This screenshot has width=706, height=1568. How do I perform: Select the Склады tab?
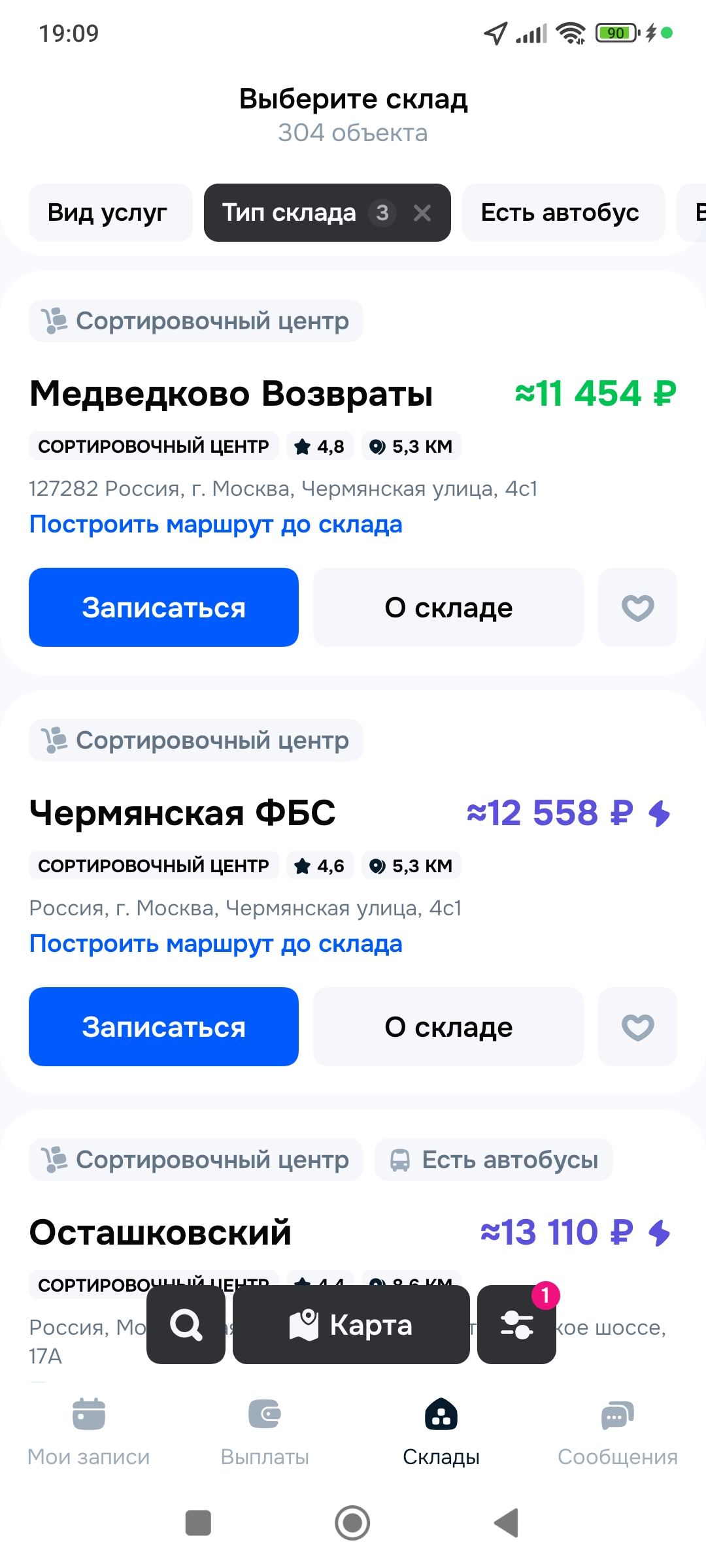(x=441, y=1429)
